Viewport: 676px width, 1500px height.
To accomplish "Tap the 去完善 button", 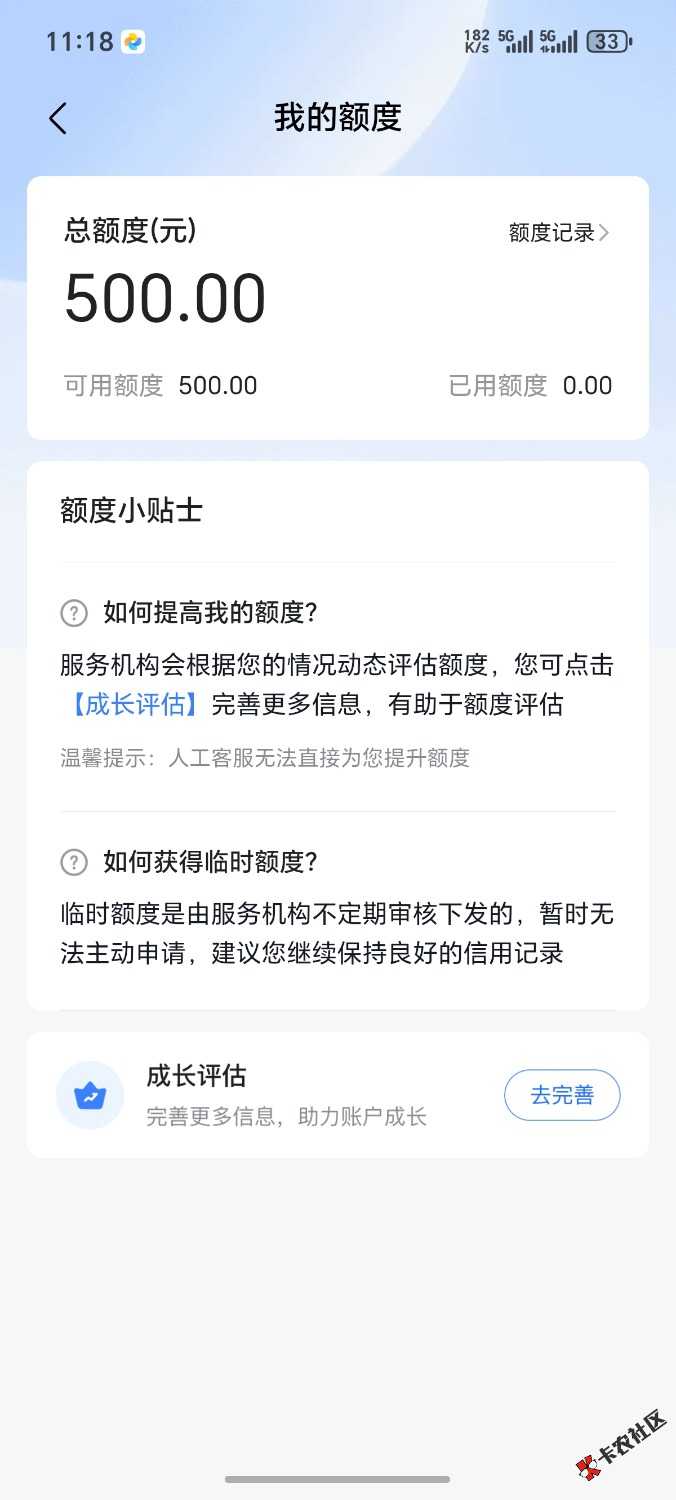I will click(x=562, y=1095).
